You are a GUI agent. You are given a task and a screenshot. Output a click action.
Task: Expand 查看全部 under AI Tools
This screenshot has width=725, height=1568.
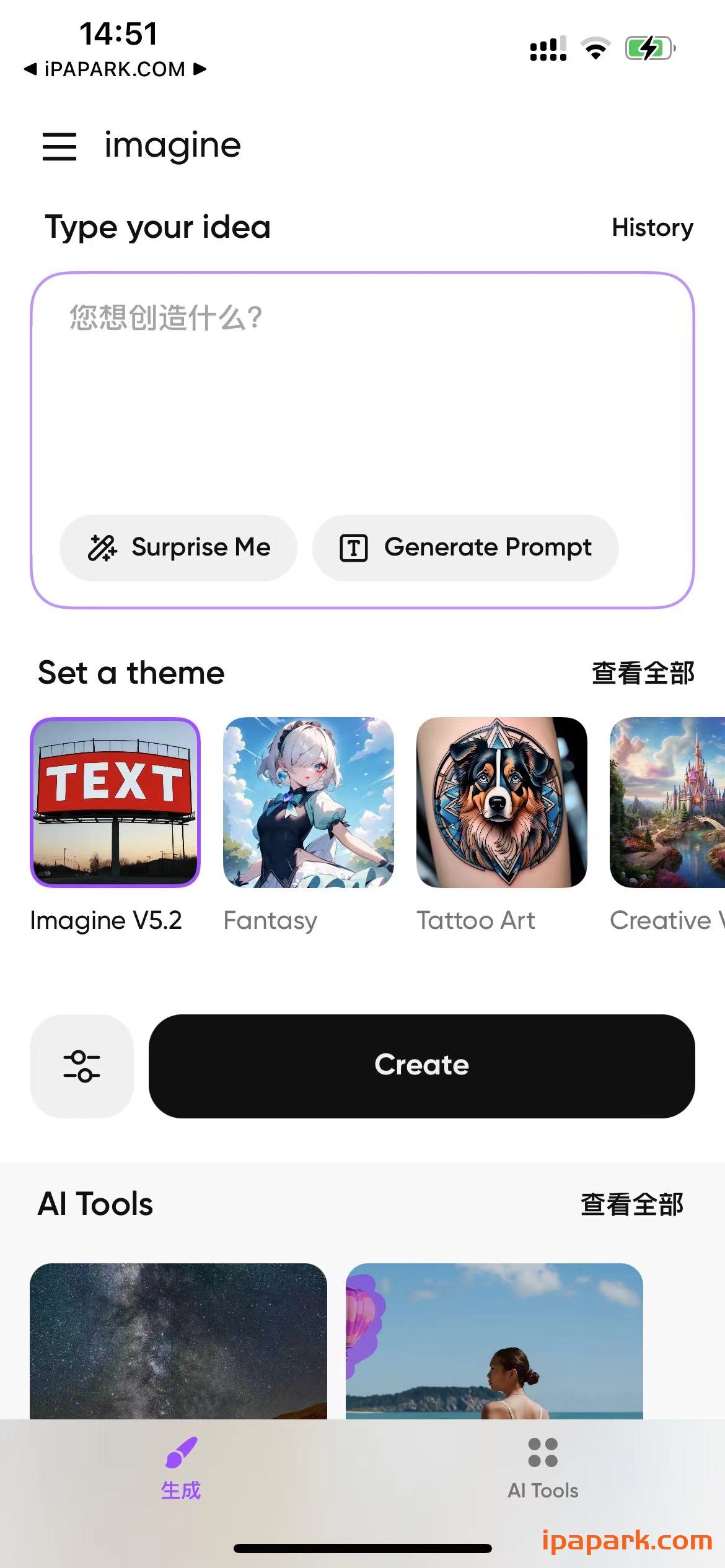click(x=631, y=1204)
